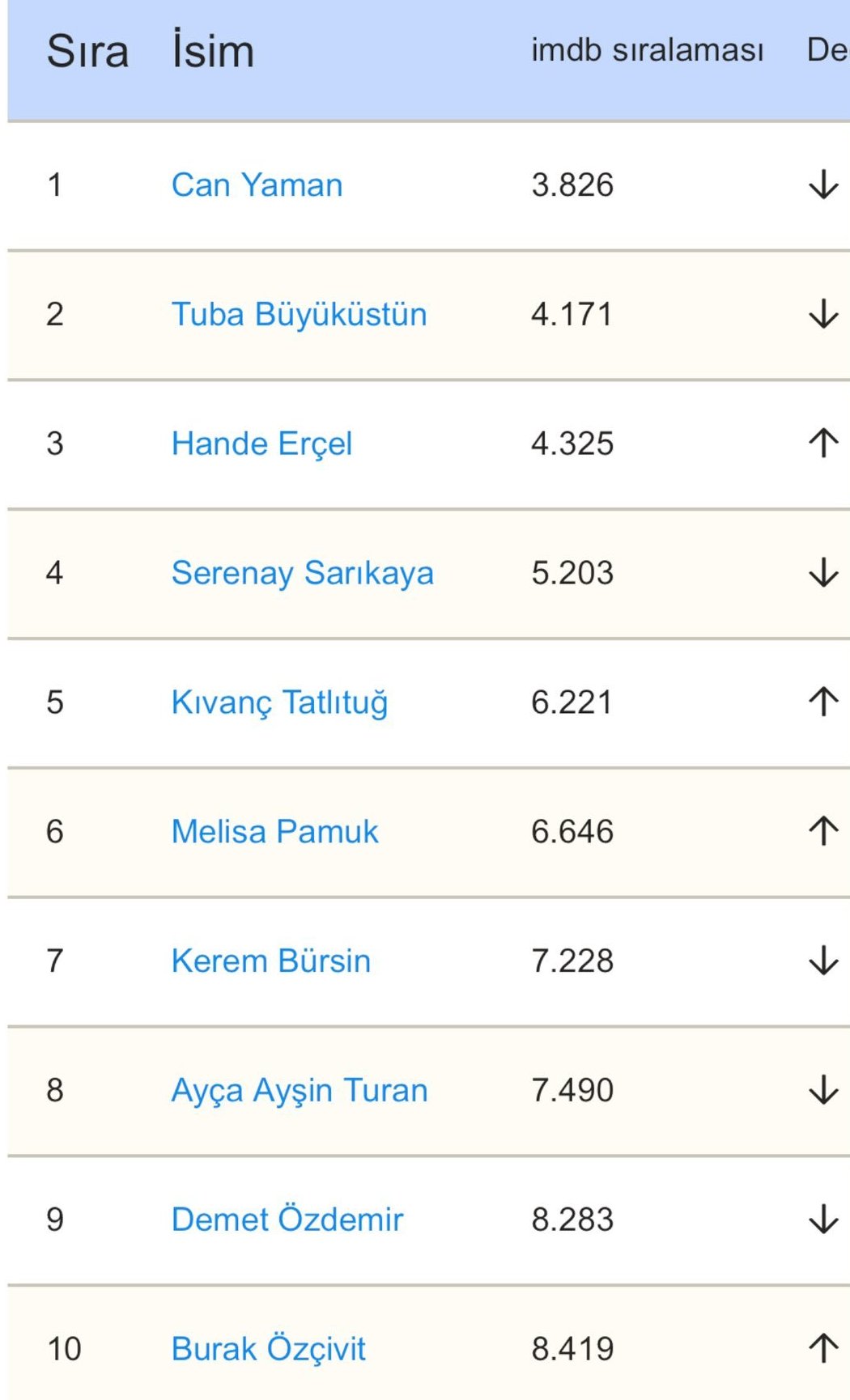Open Kerem Bürsin's link
This screenshot has height=1400, width=850.
point(270,961)
